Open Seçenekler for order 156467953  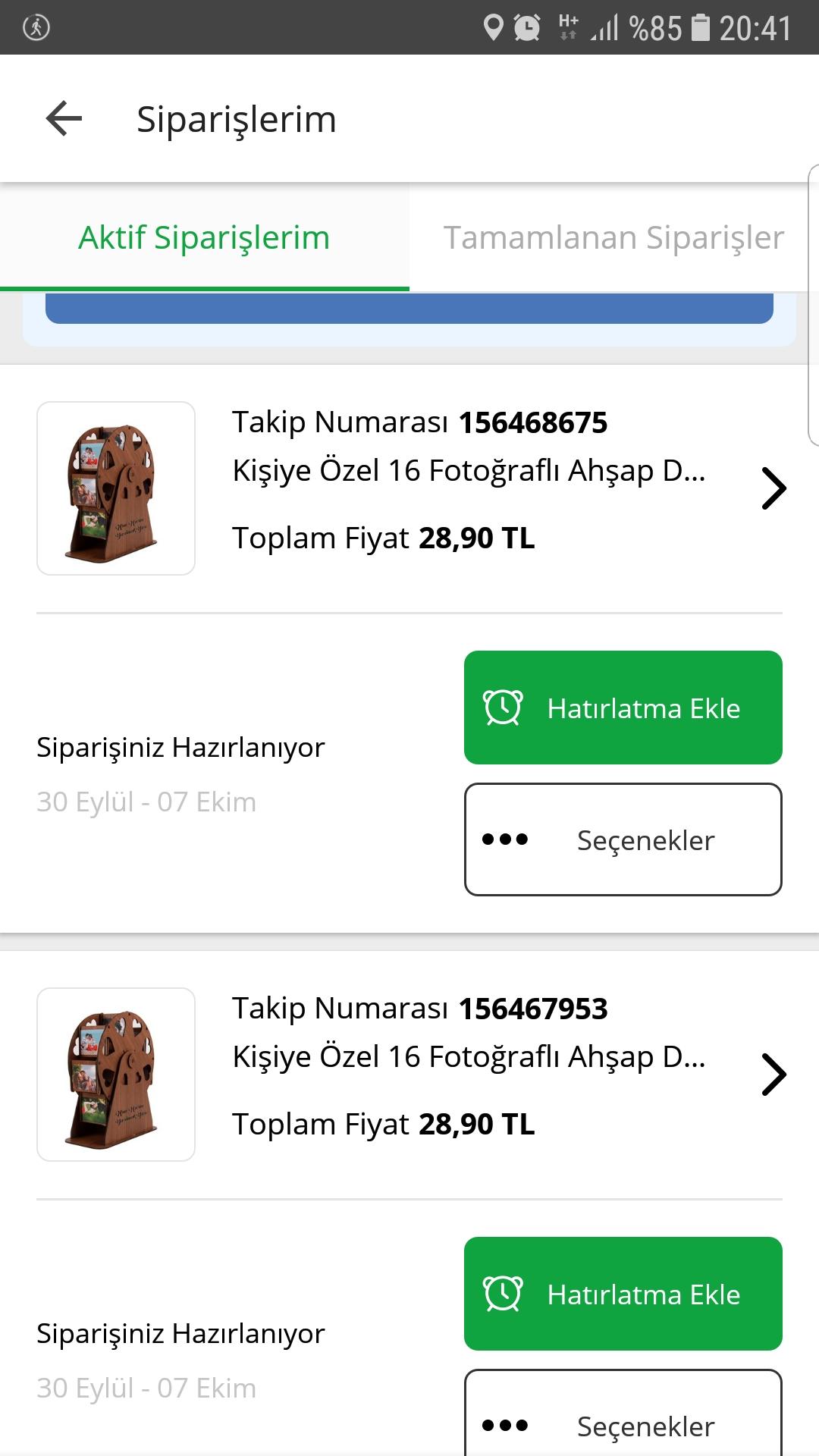[x=623, y=1413]
